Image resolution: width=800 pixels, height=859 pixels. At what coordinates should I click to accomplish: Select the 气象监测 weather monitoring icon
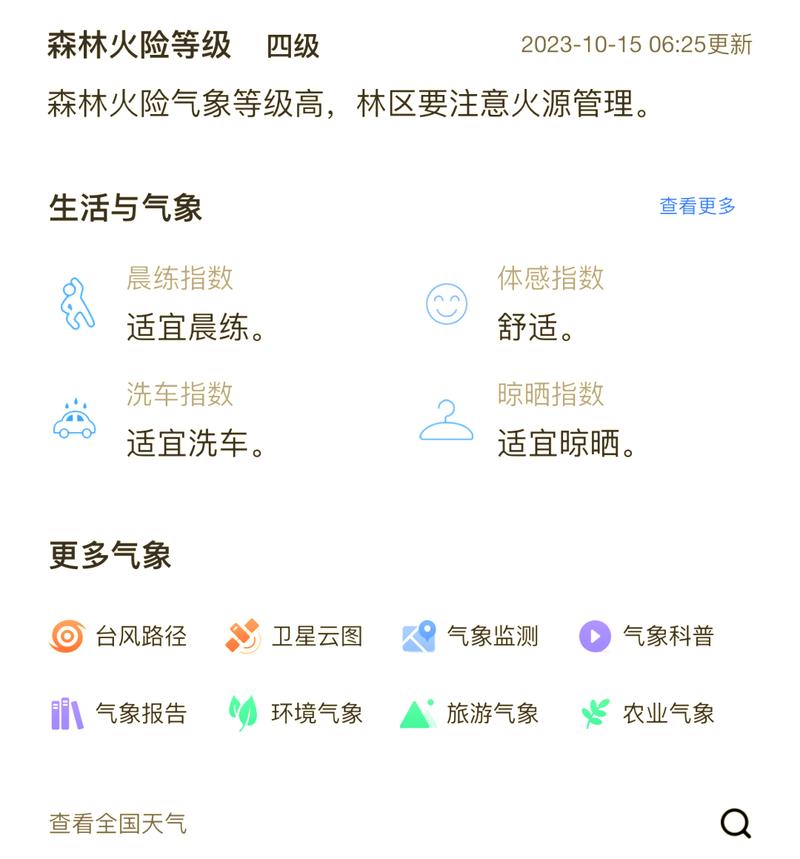(419, 635)
